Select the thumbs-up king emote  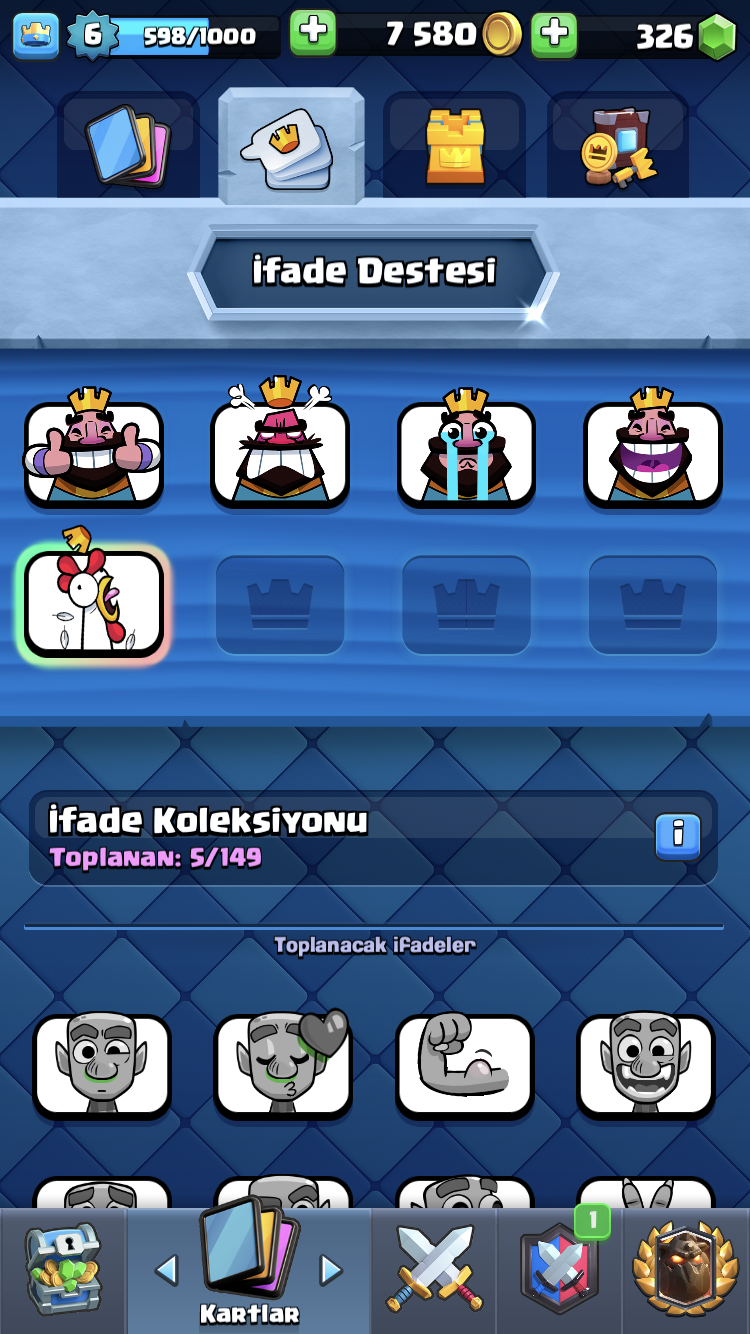point(94,447)
